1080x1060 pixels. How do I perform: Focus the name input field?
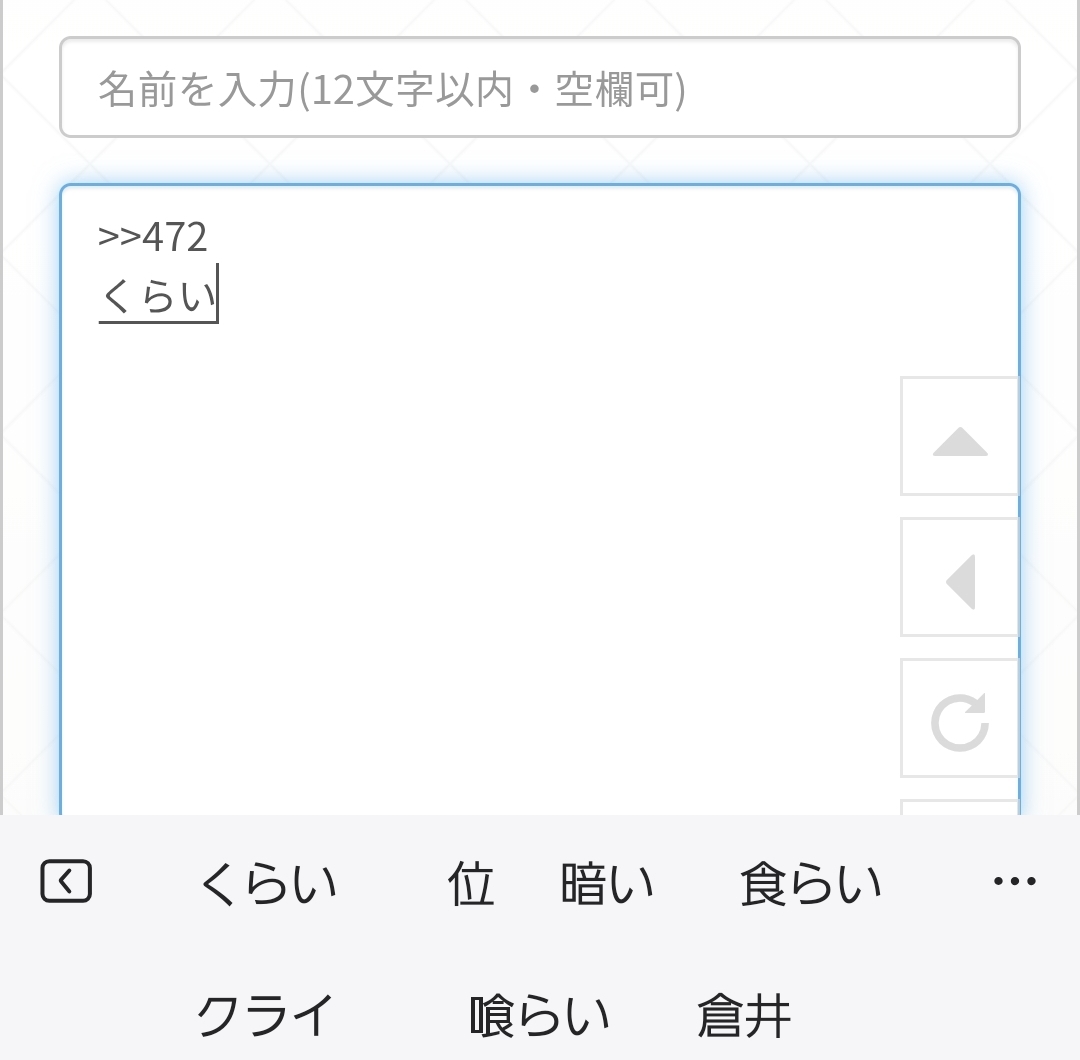(x=539, y=88)
